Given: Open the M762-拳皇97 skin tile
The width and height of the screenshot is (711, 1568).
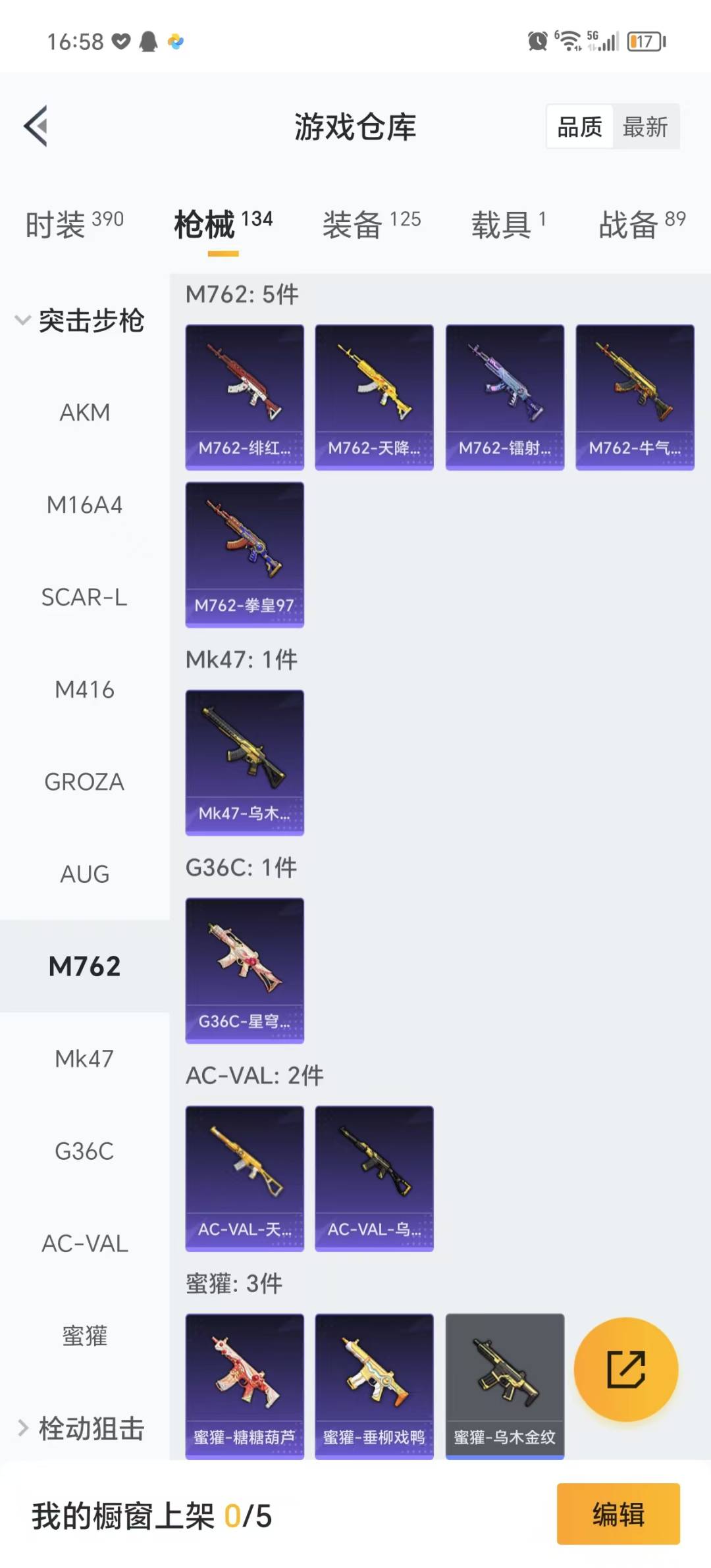Looking at the screenshot, I should coord(245,554).
